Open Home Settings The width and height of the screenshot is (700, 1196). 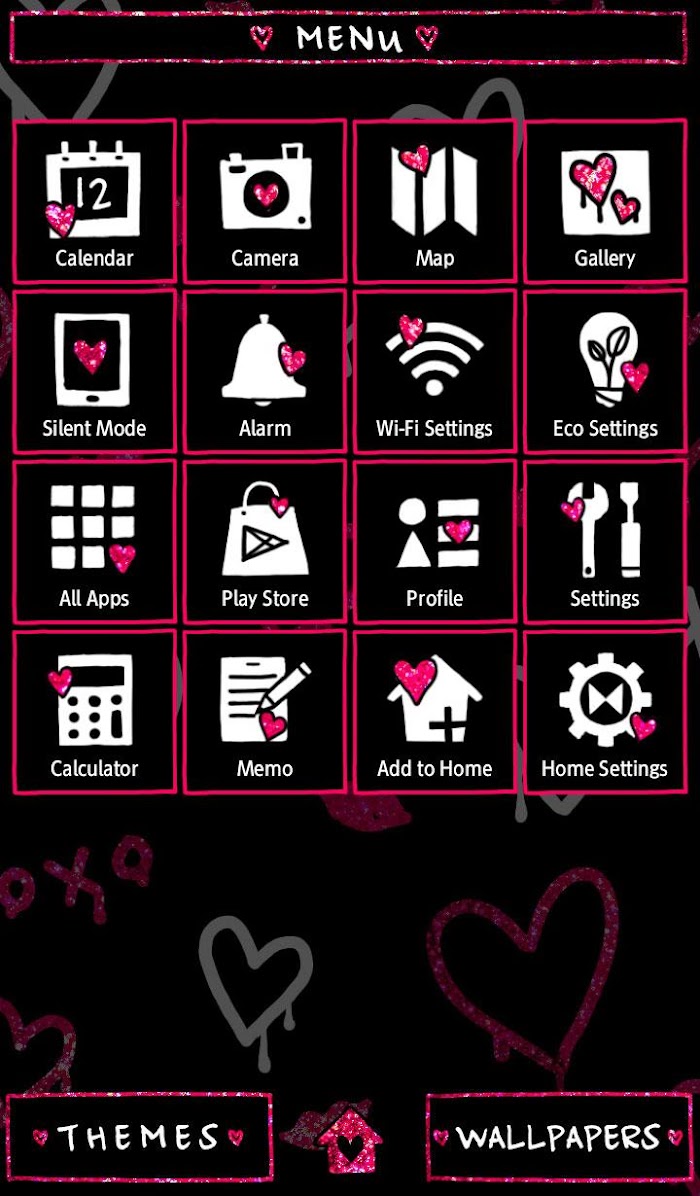coord(605,712)
